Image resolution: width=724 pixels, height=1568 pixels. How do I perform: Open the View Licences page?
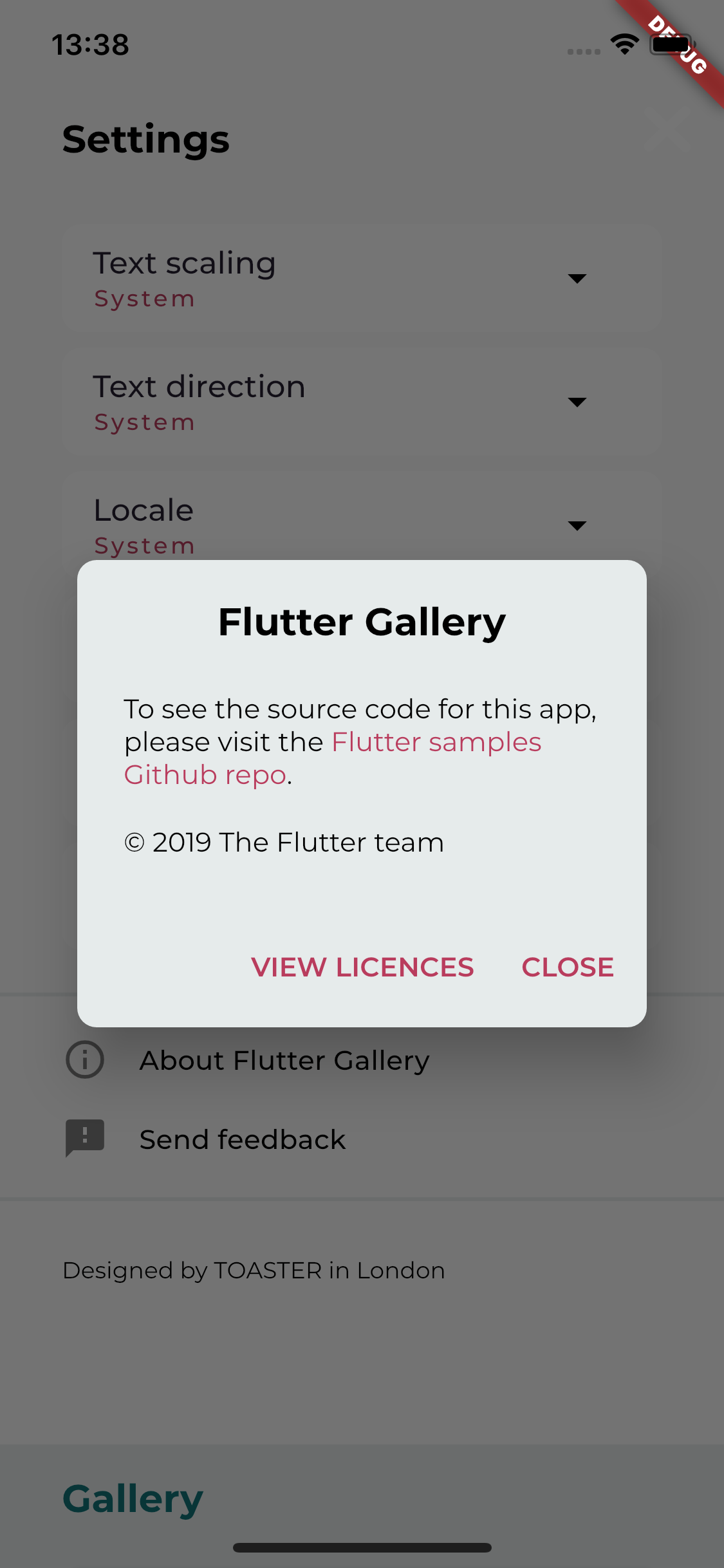click(362, 967)
